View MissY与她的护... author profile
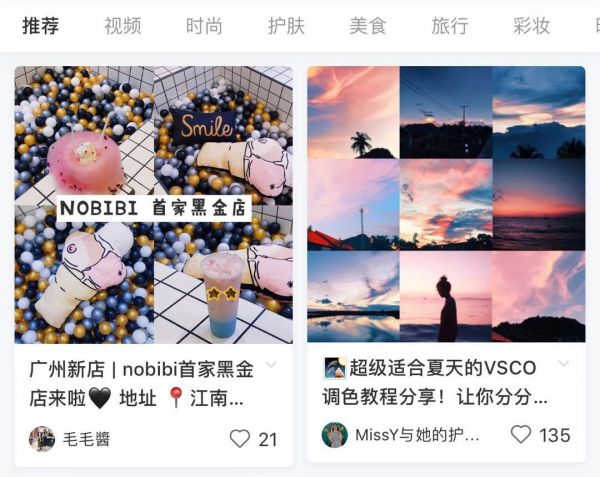Image resolution: width=600 pixels, height=477 pixels. [335, 435]
